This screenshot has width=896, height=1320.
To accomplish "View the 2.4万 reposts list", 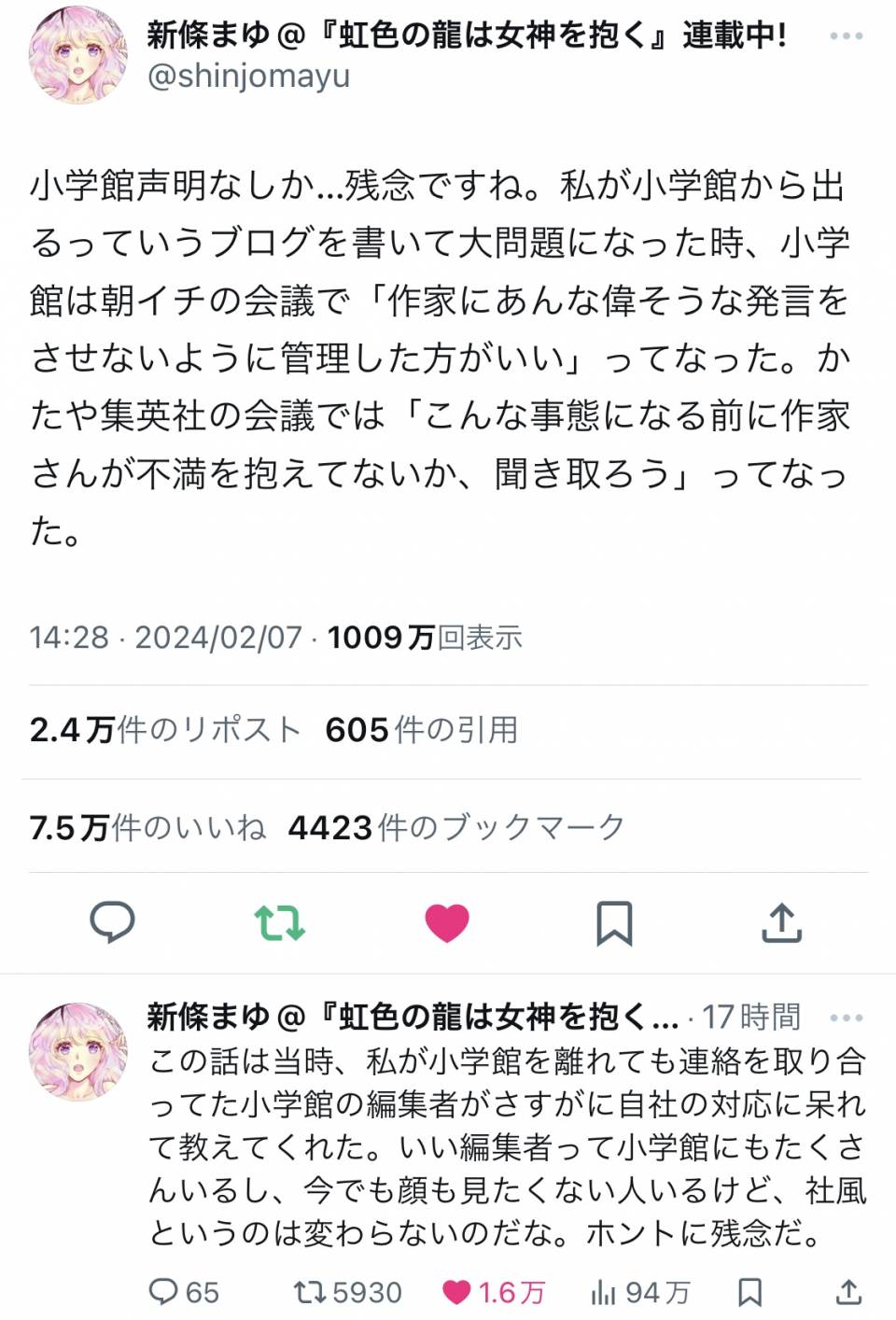I will pyautogui.click(x=164, y=730).
